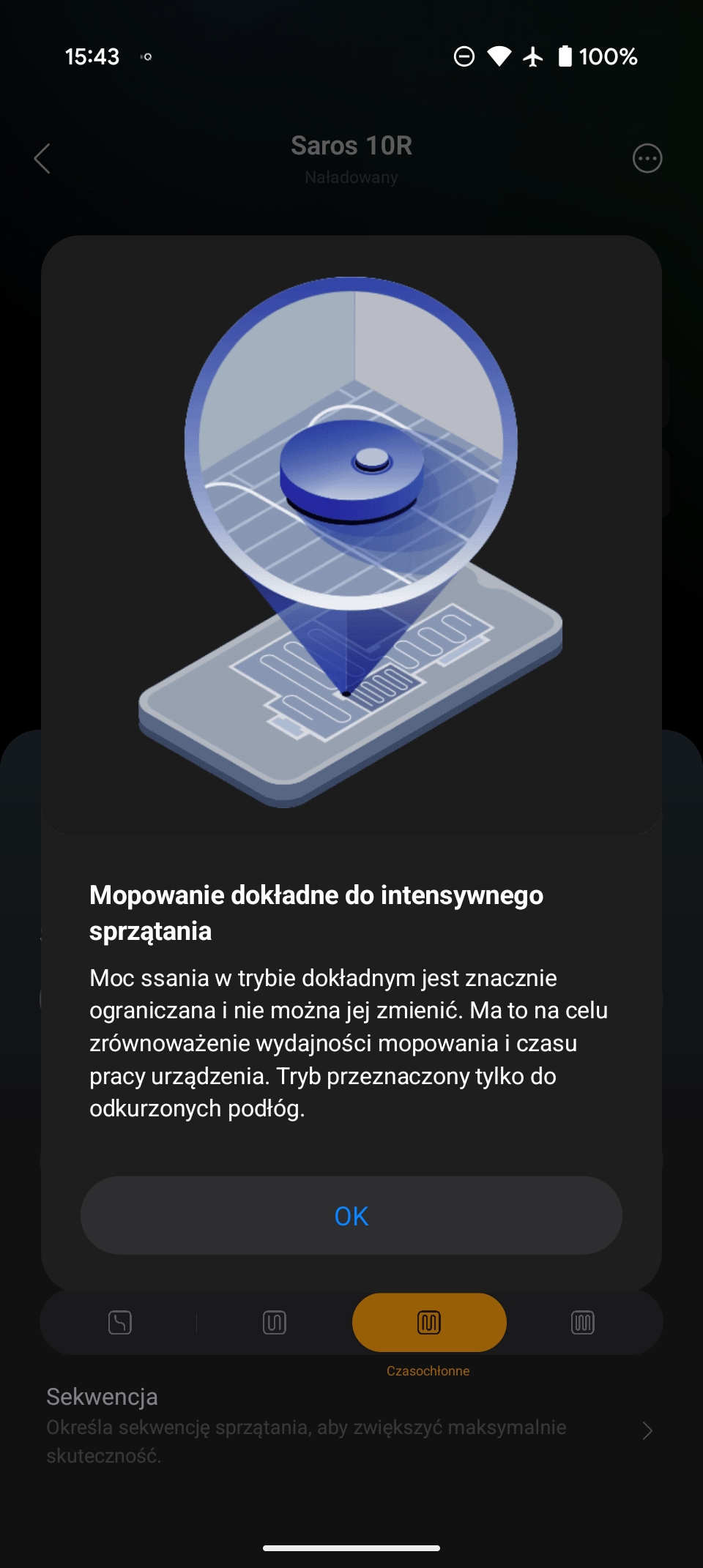Go back from Saros 10R screen
703x1568 pixels.
42,158
